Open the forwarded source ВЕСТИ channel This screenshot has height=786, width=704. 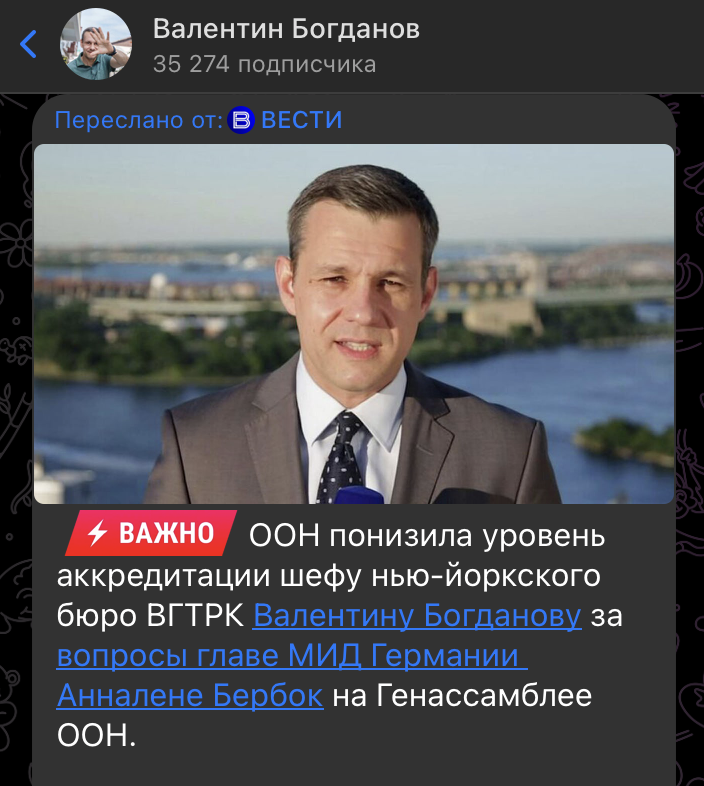tap(300, 120)
